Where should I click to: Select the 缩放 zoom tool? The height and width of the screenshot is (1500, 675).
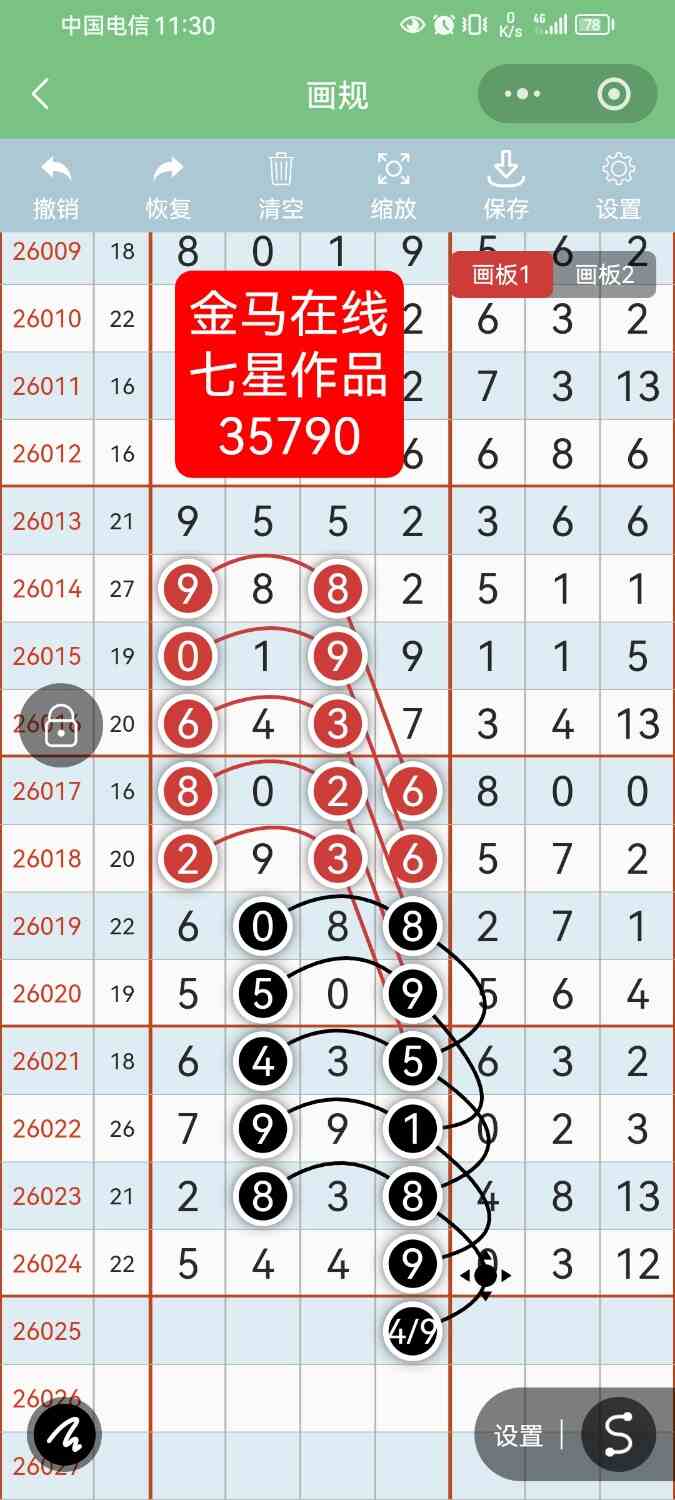coord(393,186)
